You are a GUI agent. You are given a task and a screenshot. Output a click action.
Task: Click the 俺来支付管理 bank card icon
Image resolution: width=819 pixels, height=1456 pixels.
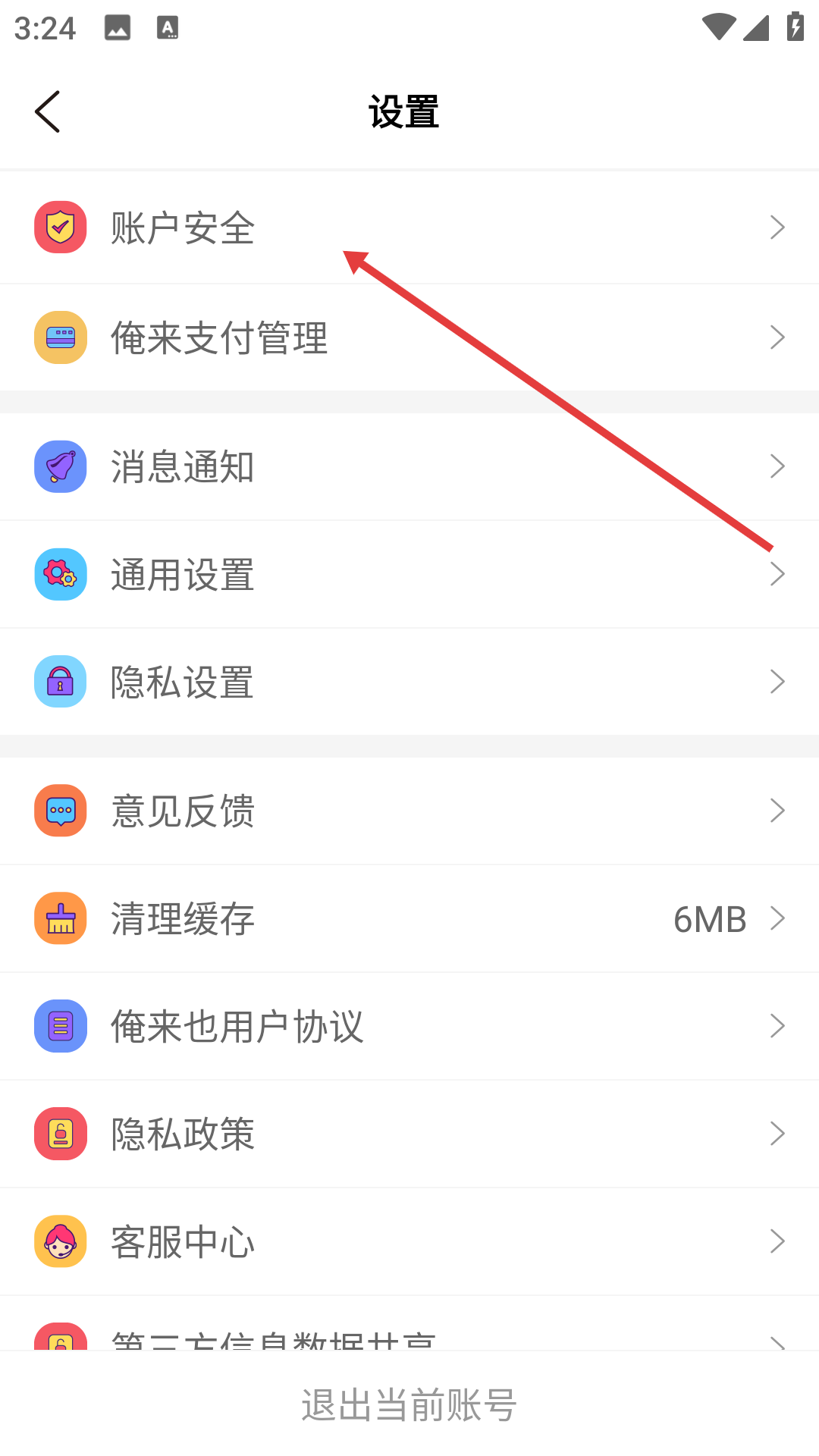pos(61,337)
